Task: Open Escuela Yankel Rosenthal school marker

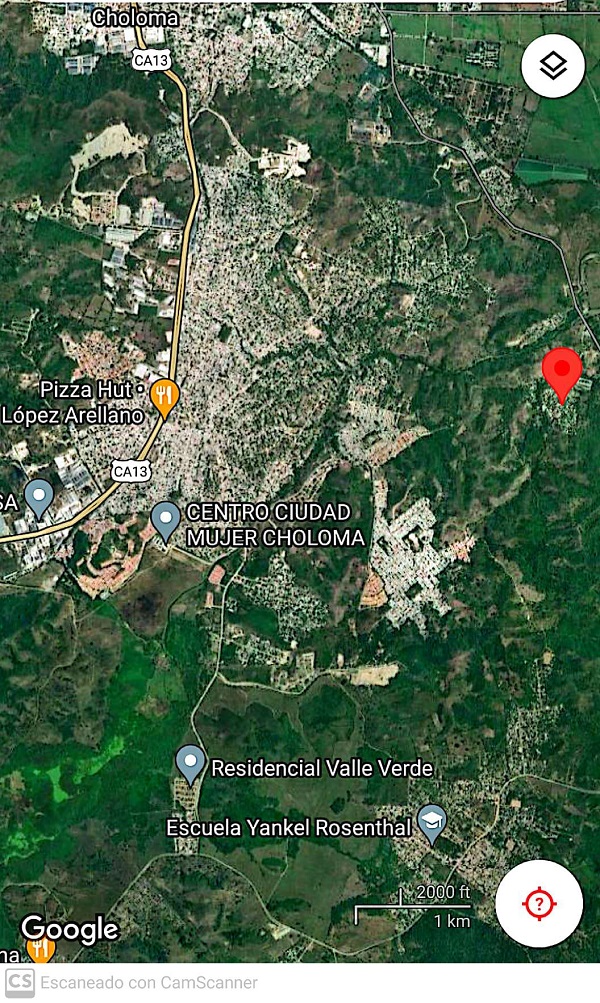Action: pyautogui.click(x=432, y=823)
